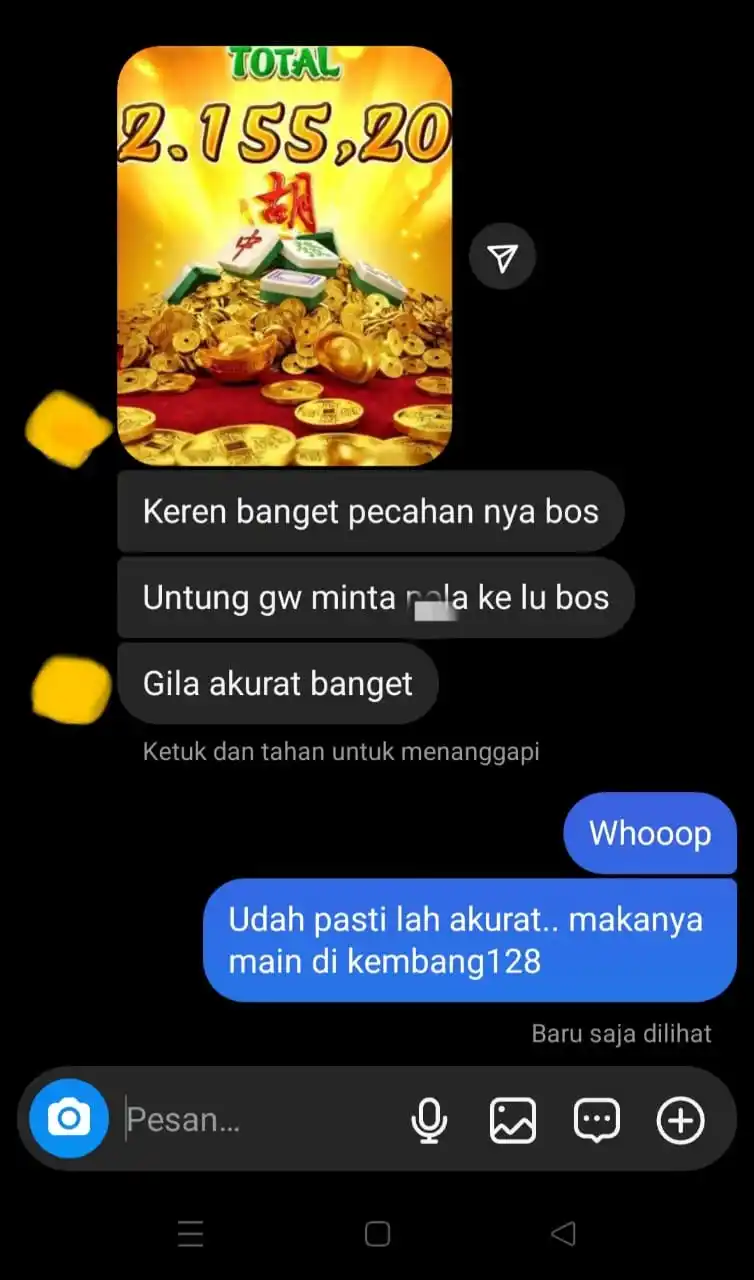Open the camera from the message bar
Image resolution: width=754 pixels, height=1280 pixels.
click(69, 1119)
